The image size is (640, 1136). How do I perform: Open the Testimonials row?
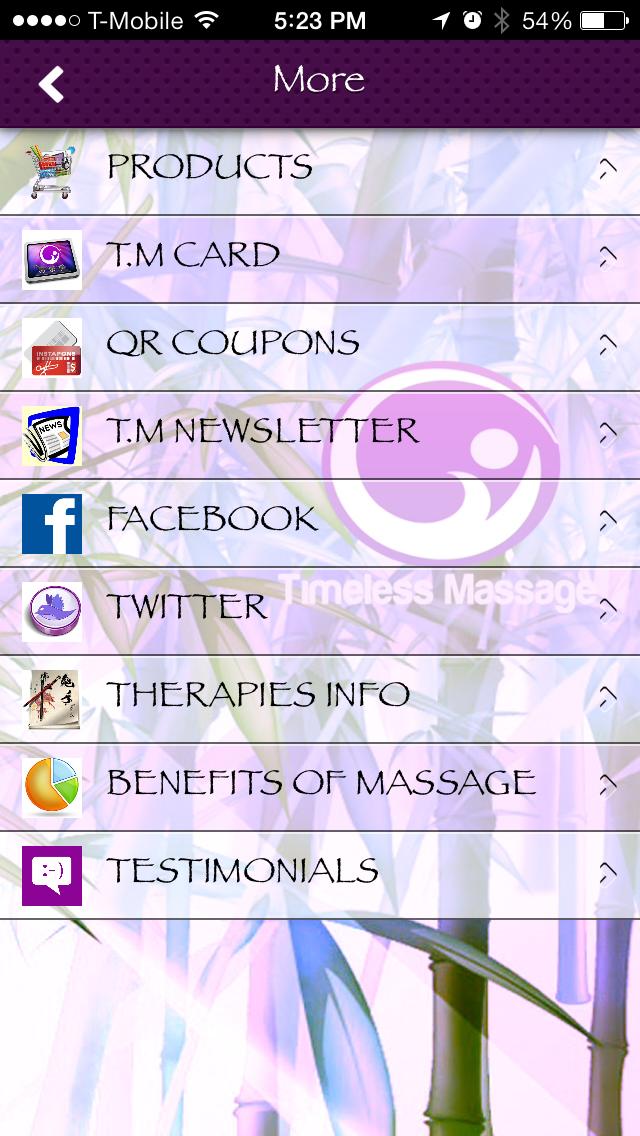pyautogui.click(x=320, y=873)
